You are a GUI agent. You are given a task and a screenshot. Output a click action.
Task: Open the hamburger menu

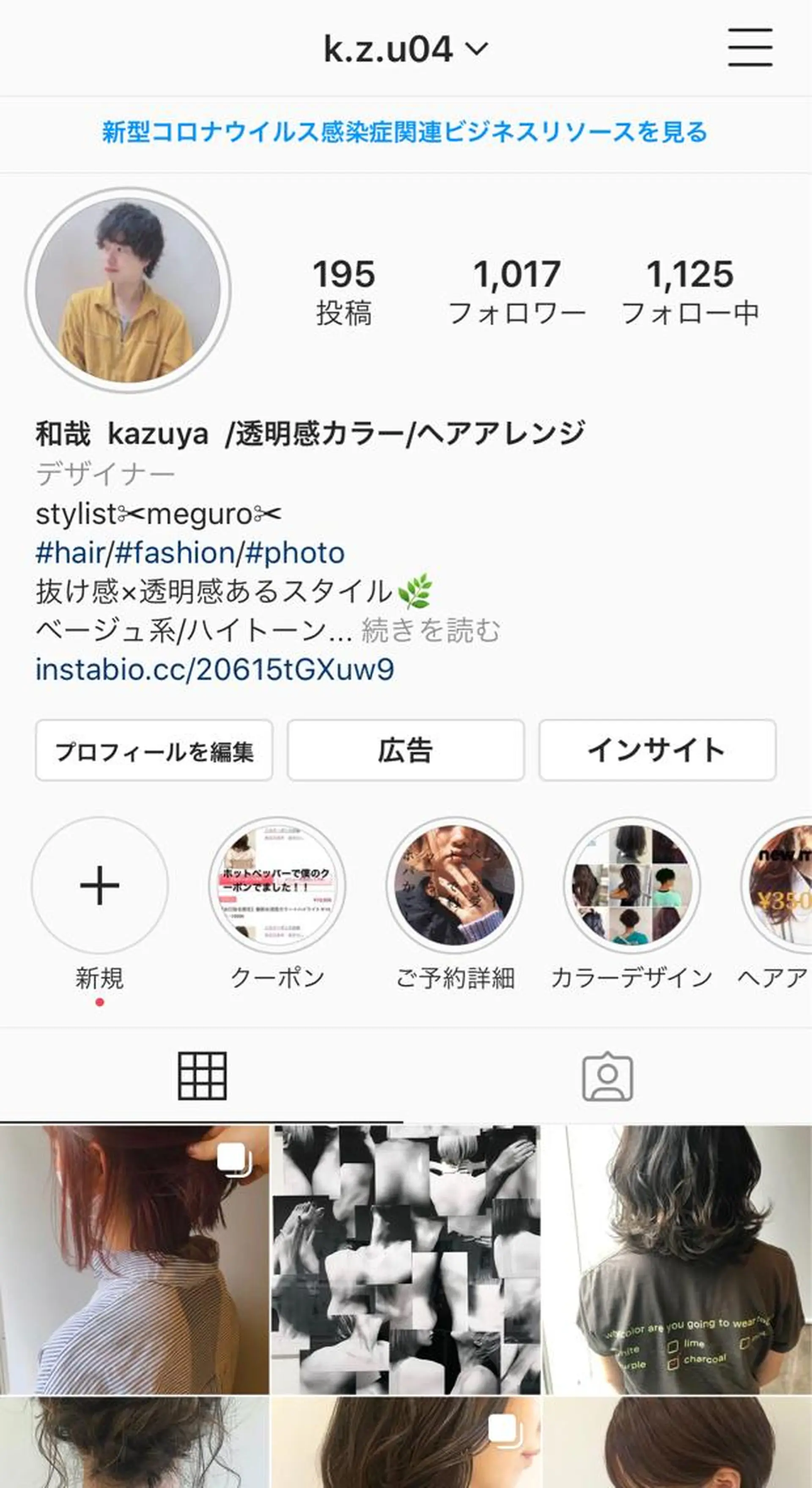pyautogui.click(x=750, y=48)
